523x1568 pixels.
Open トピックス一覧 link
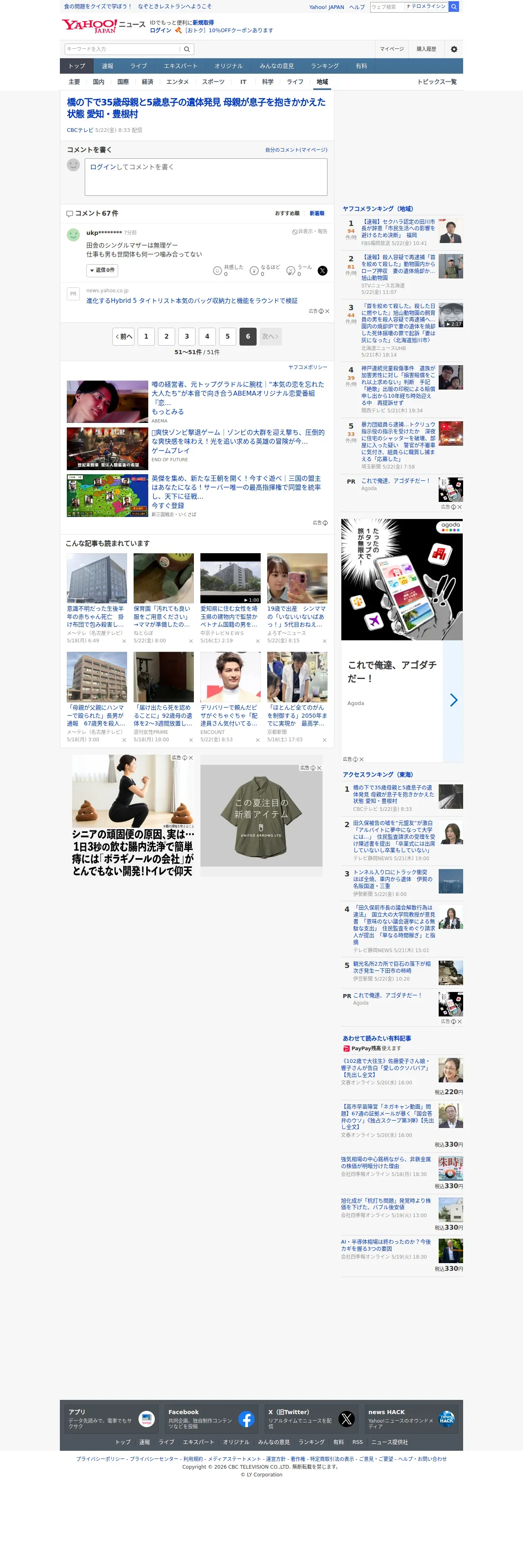click(437, 81)
